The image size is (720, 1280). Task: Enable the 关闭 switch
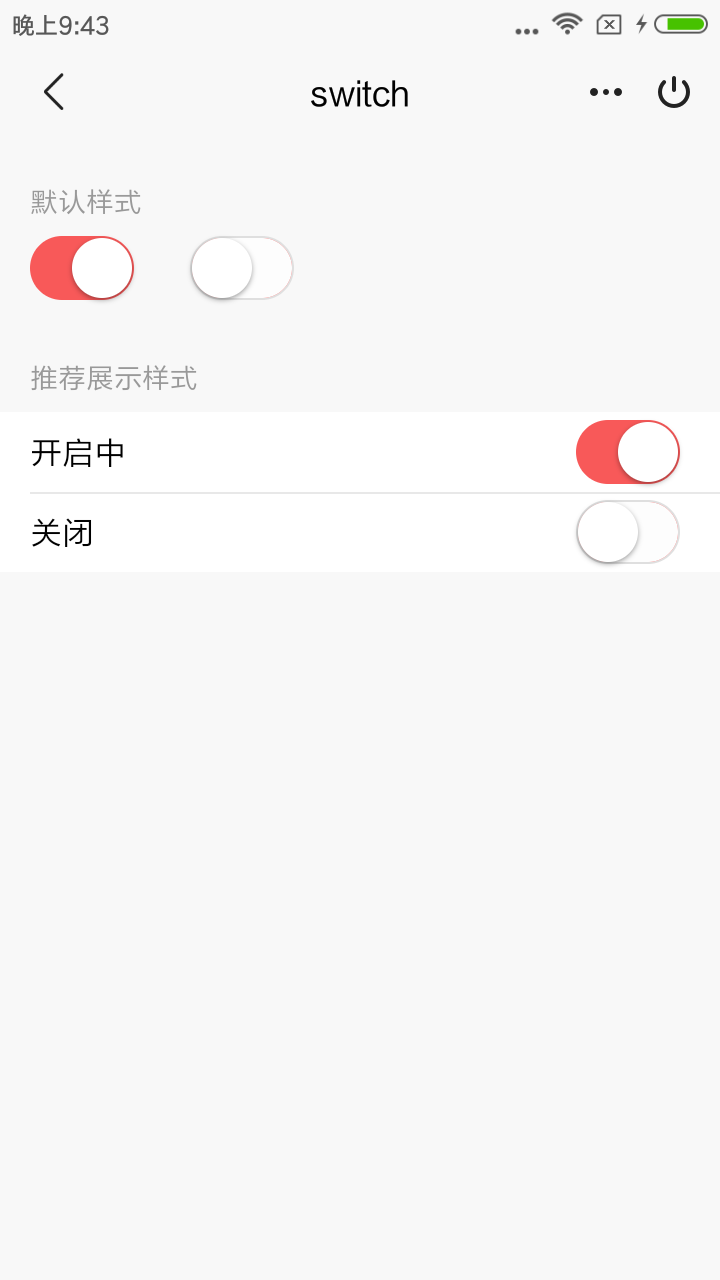click(x=628, y=532)
